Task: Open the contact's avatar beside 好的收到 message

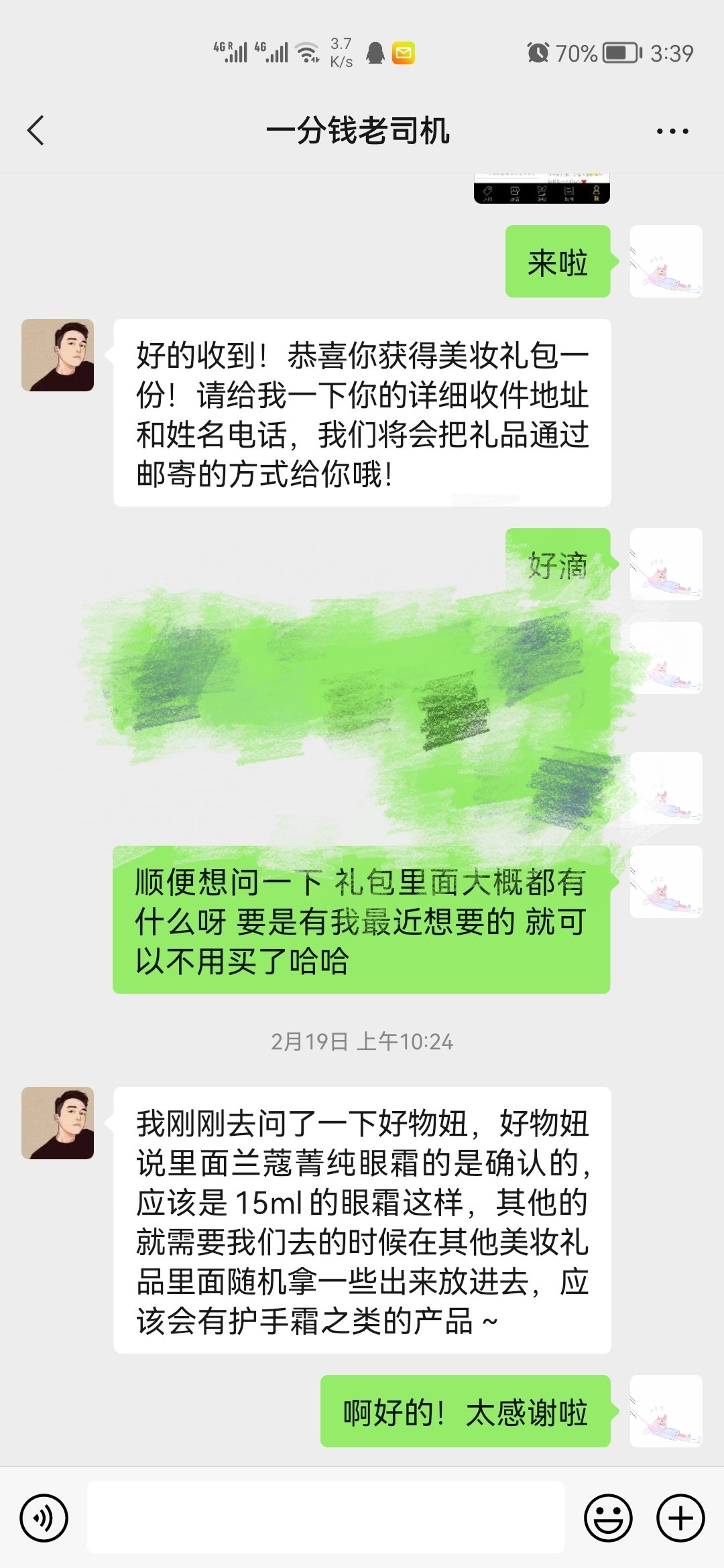Action: pyautogui.click(x=58, y=355)
